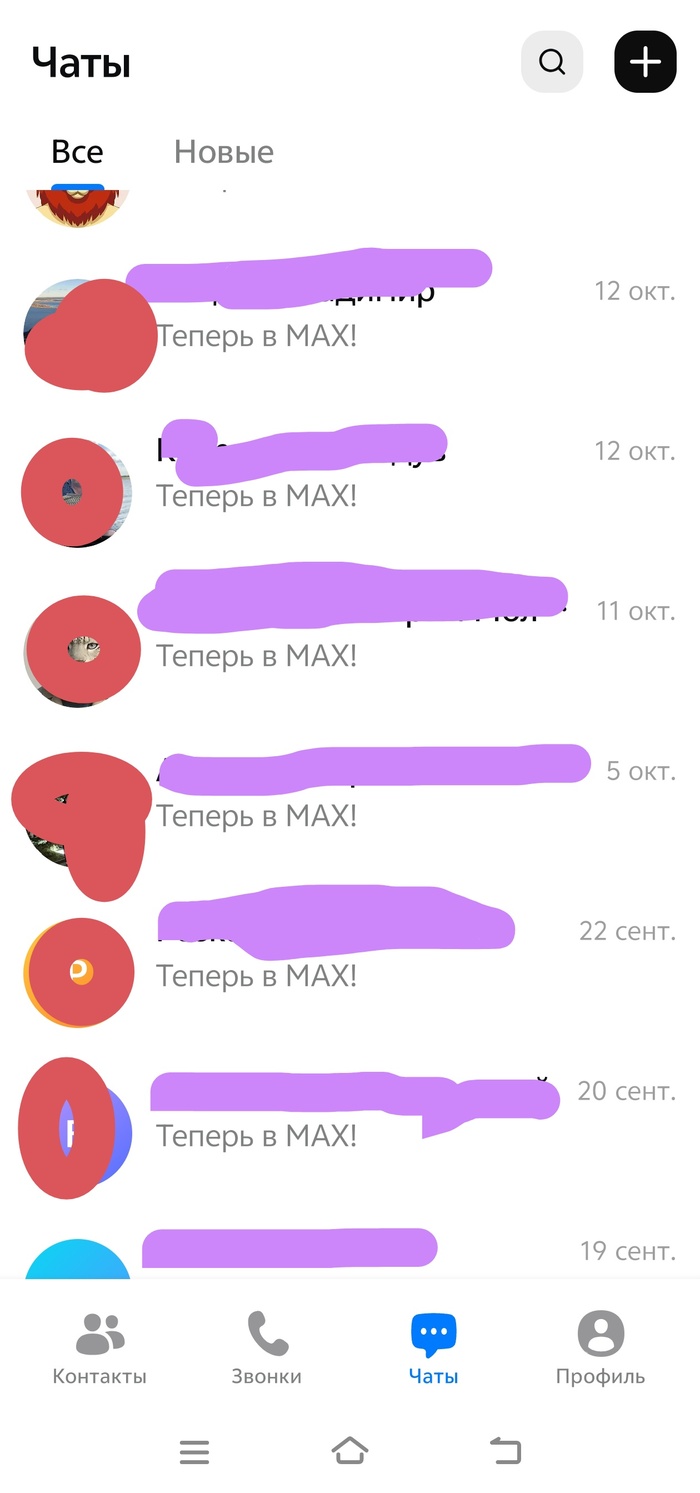Tap the system home button

click(350, 1450)
